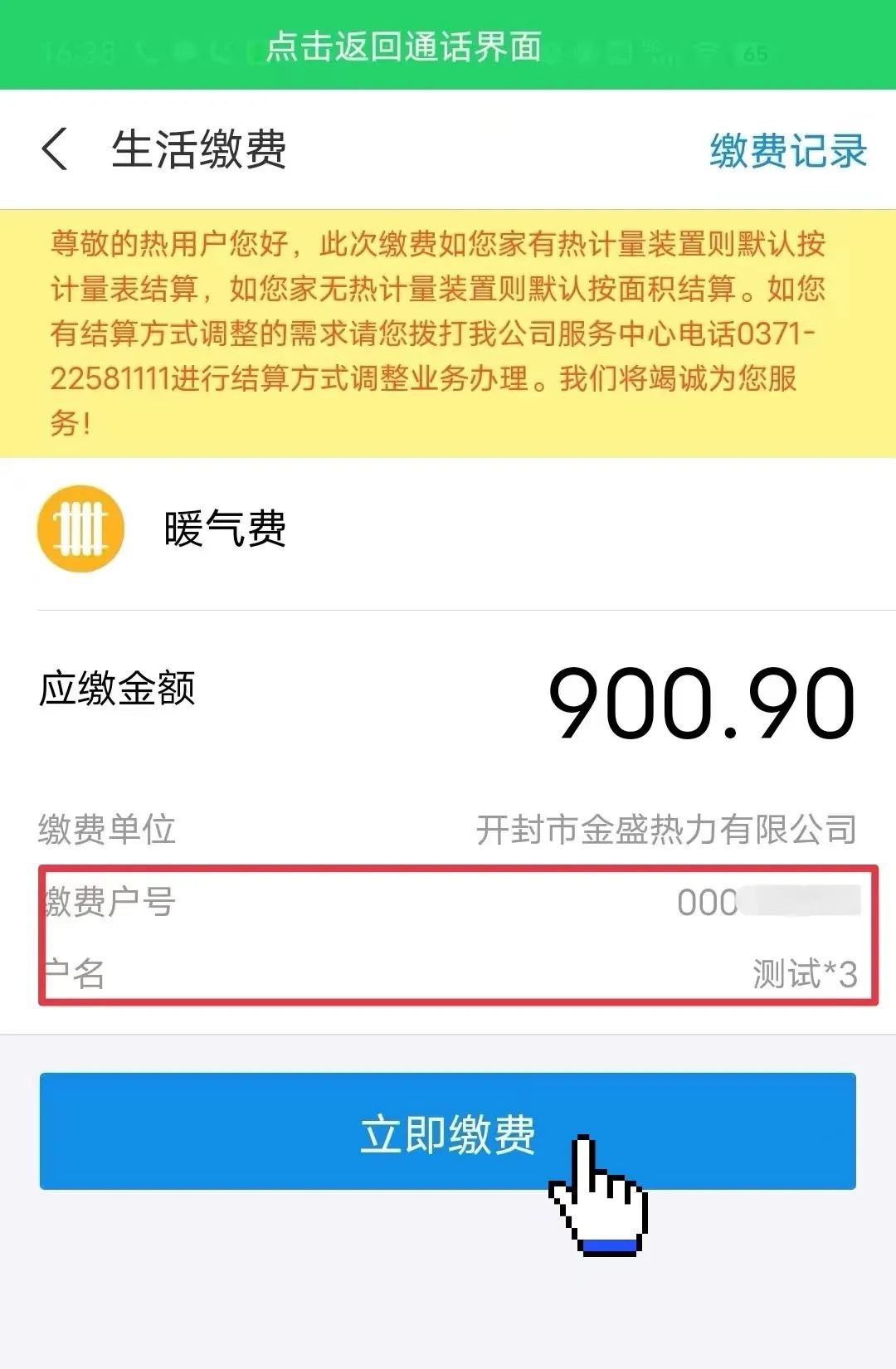Go back from 生活缴费 page
The width and height of the screenshot is (896, 1369).
click(x=55, y=150)
